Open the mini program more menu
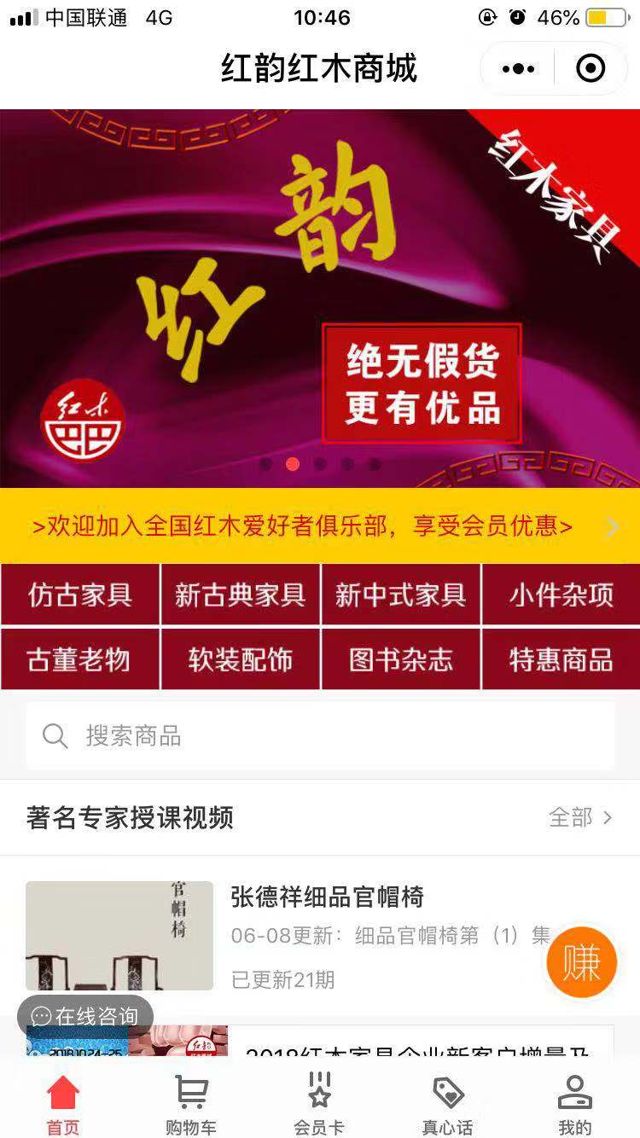 coord(518,69)
